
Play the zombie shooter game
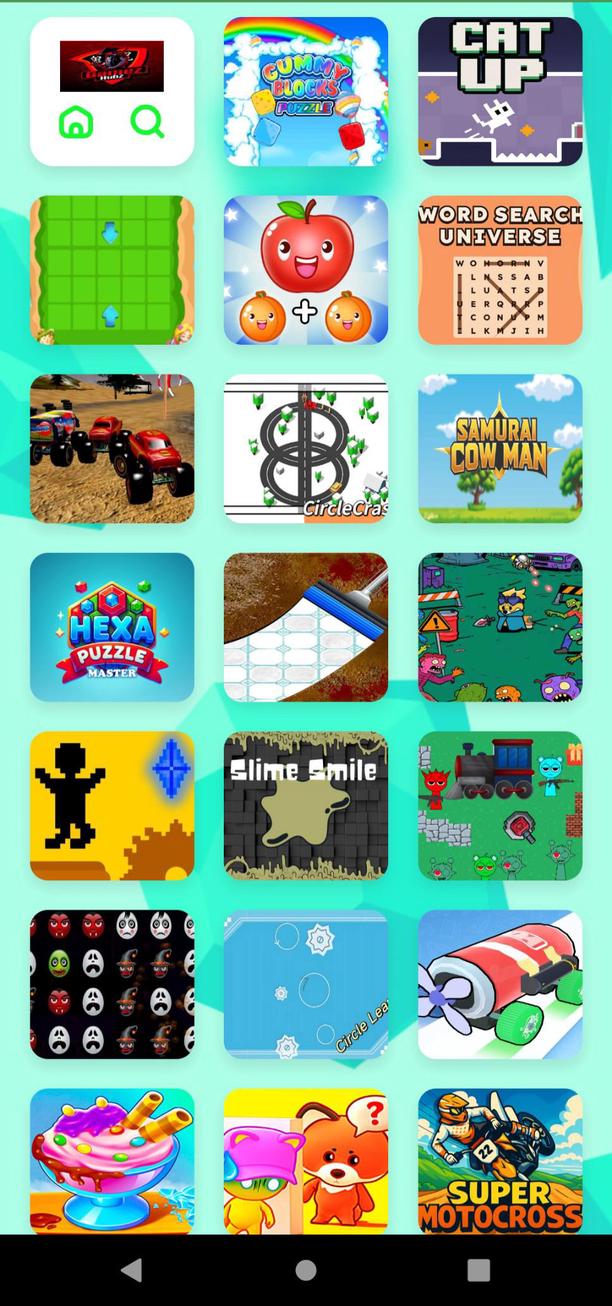pyautogui.click(x=500, y=627)
